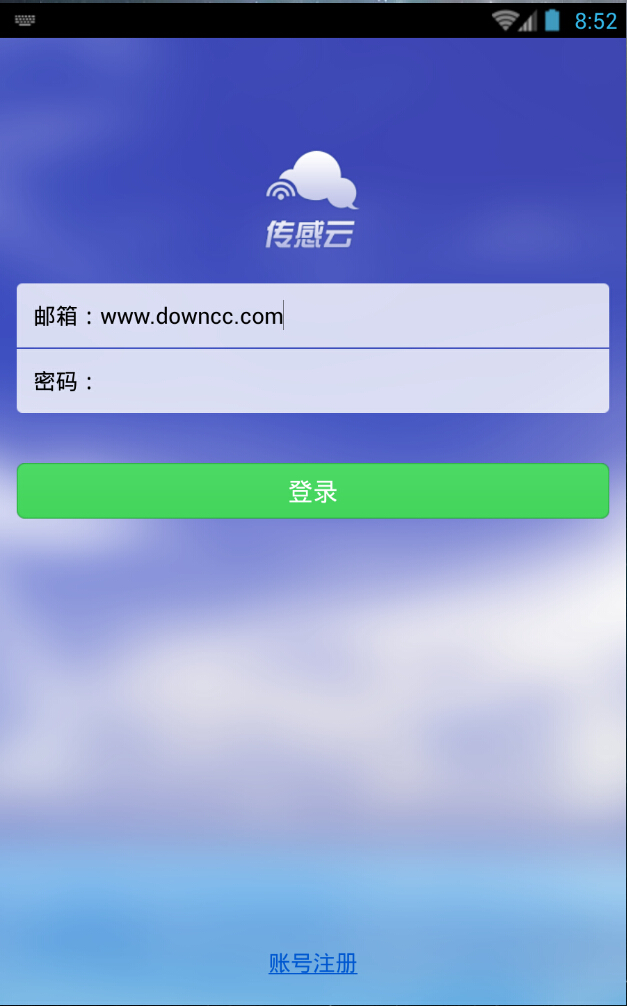Viewport: 627px width, 1006px height.
Task: Tap the green 登录 login button
Action: click(x=313, y=491)
